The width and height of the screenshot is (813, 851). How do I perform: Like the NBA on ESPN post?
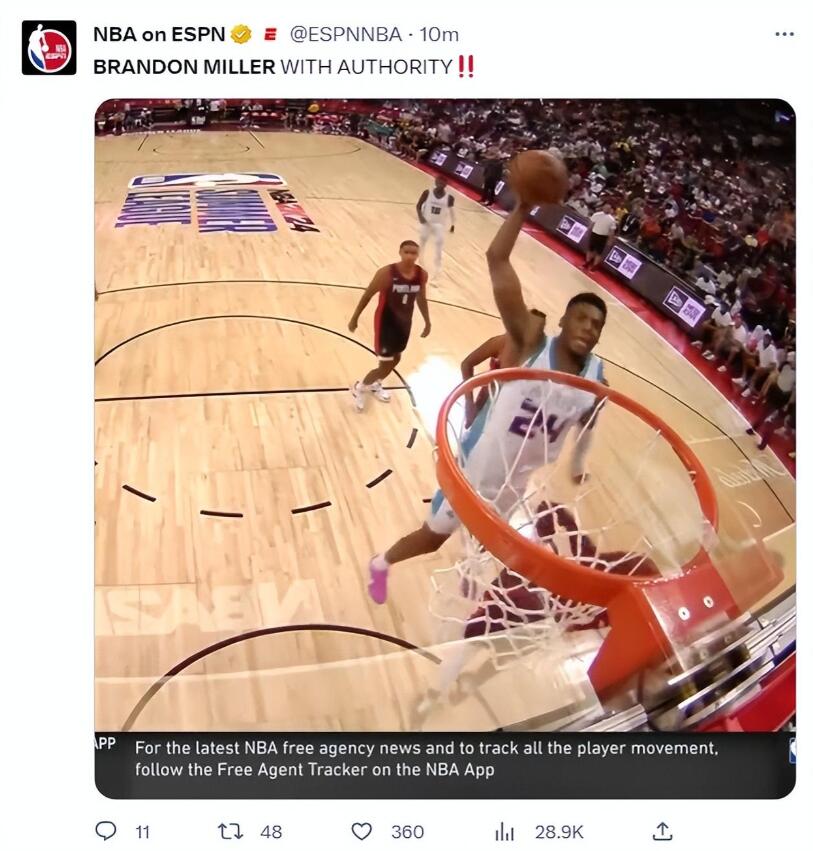[x=362, y=831]
